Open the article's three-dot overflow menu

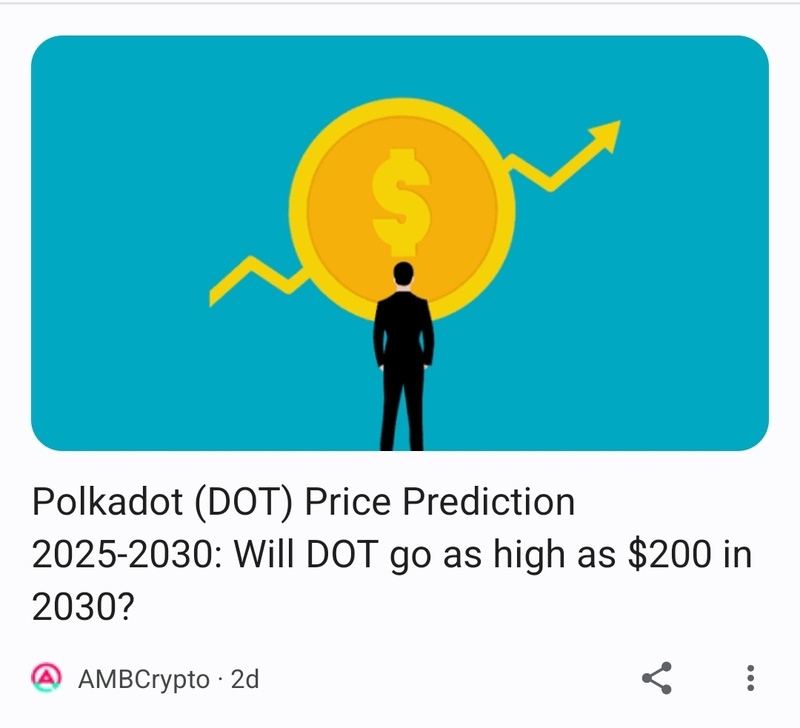pos(751,679)
